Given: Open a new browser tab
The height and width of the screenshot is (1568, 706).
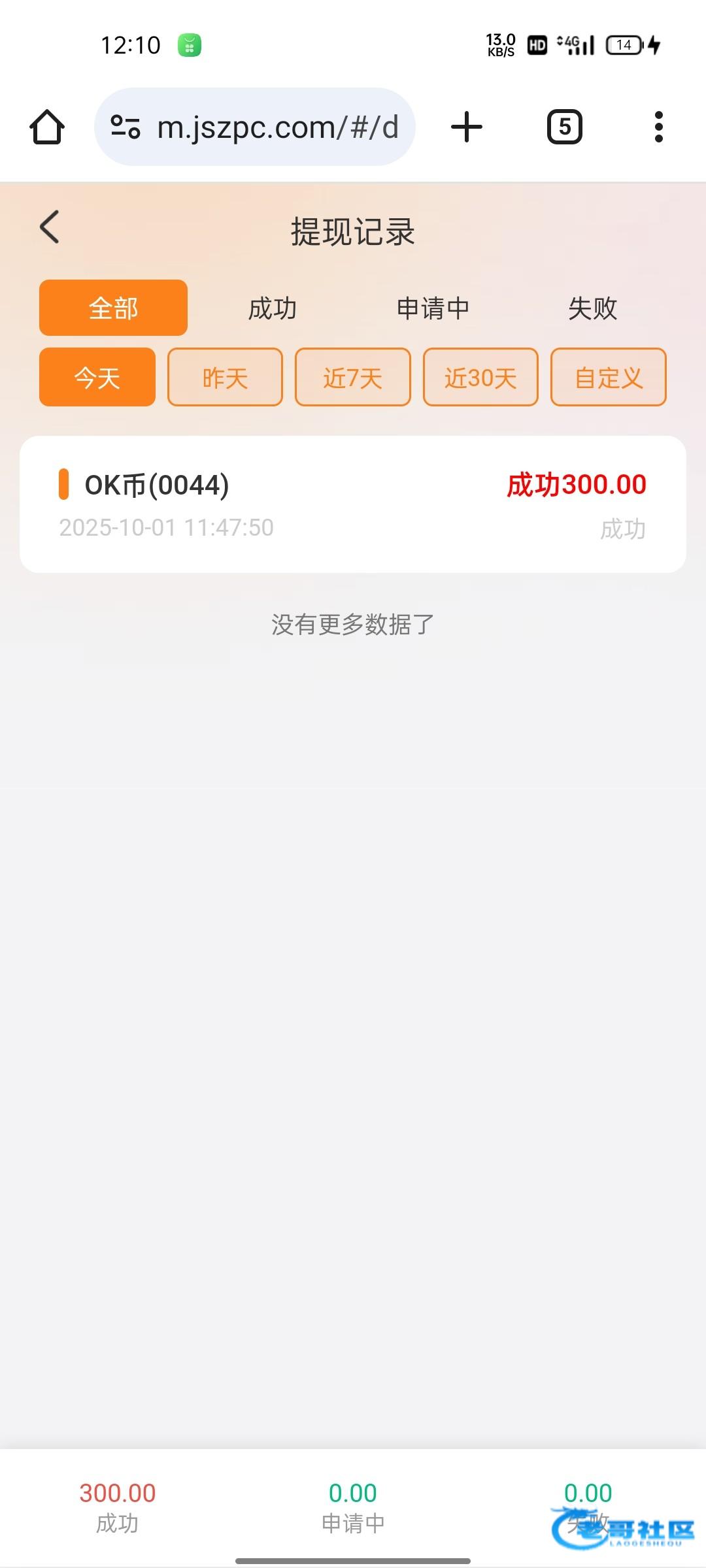Looking at the screenshot, I should (467, 127).
